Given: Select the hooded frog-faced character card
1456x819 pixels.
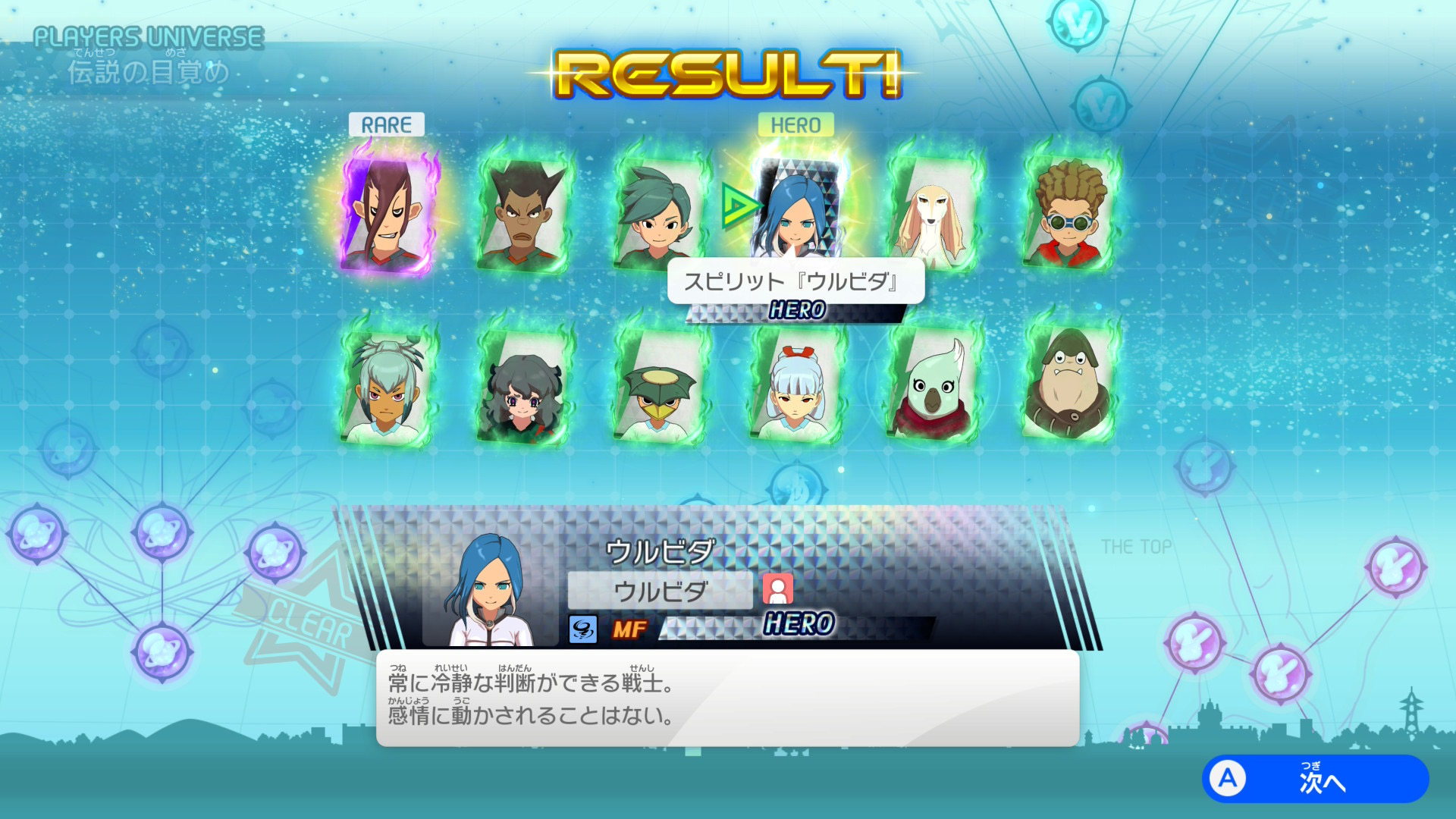Looking at the screenshot, I should click(1069, 384).
